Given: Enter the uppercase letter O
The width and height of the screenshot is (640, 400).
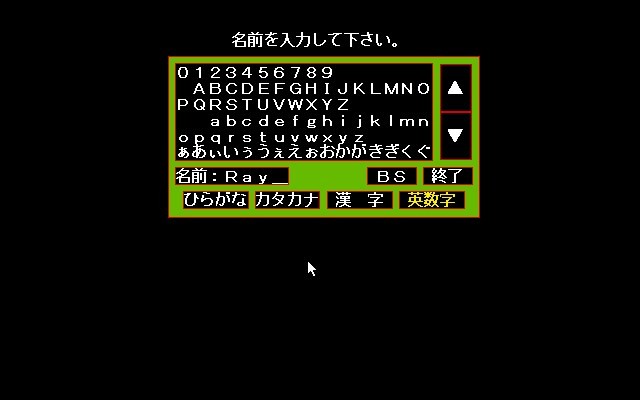Looking at the screenshot, I should (423, 88).
